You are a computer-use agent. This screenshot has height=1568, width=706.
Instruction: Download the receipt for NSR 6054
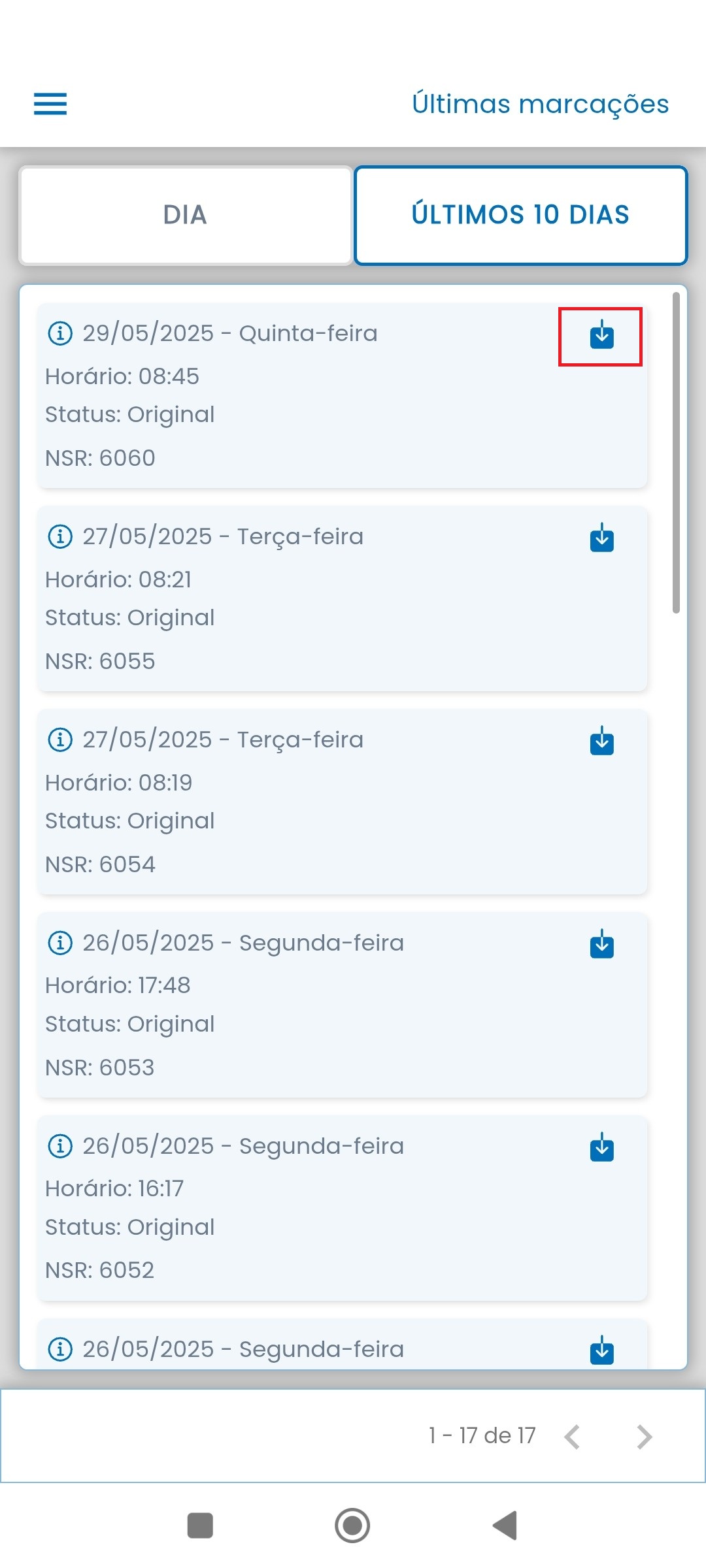pos(601,741)
